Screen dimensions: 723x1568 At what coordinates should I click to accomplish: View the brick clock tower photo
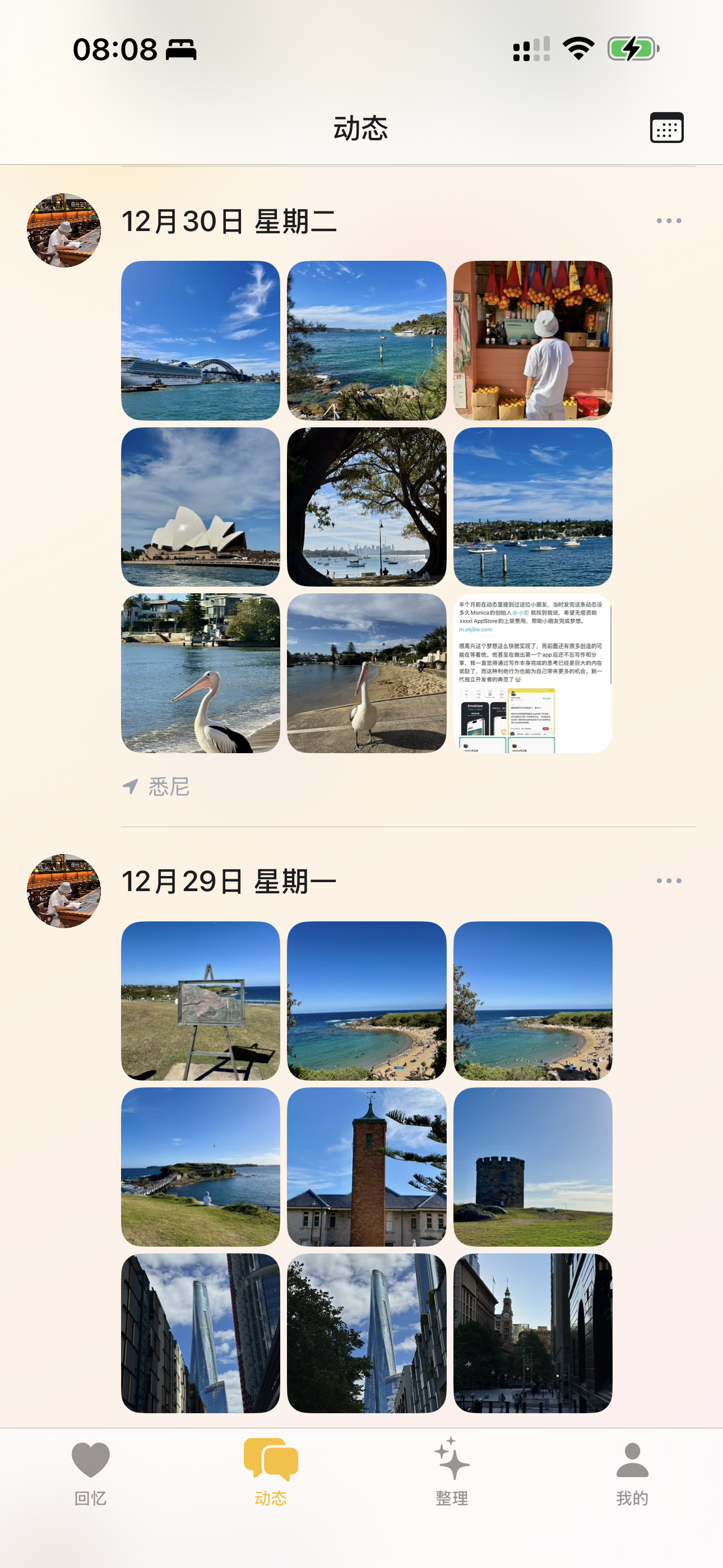[367, 1167]
